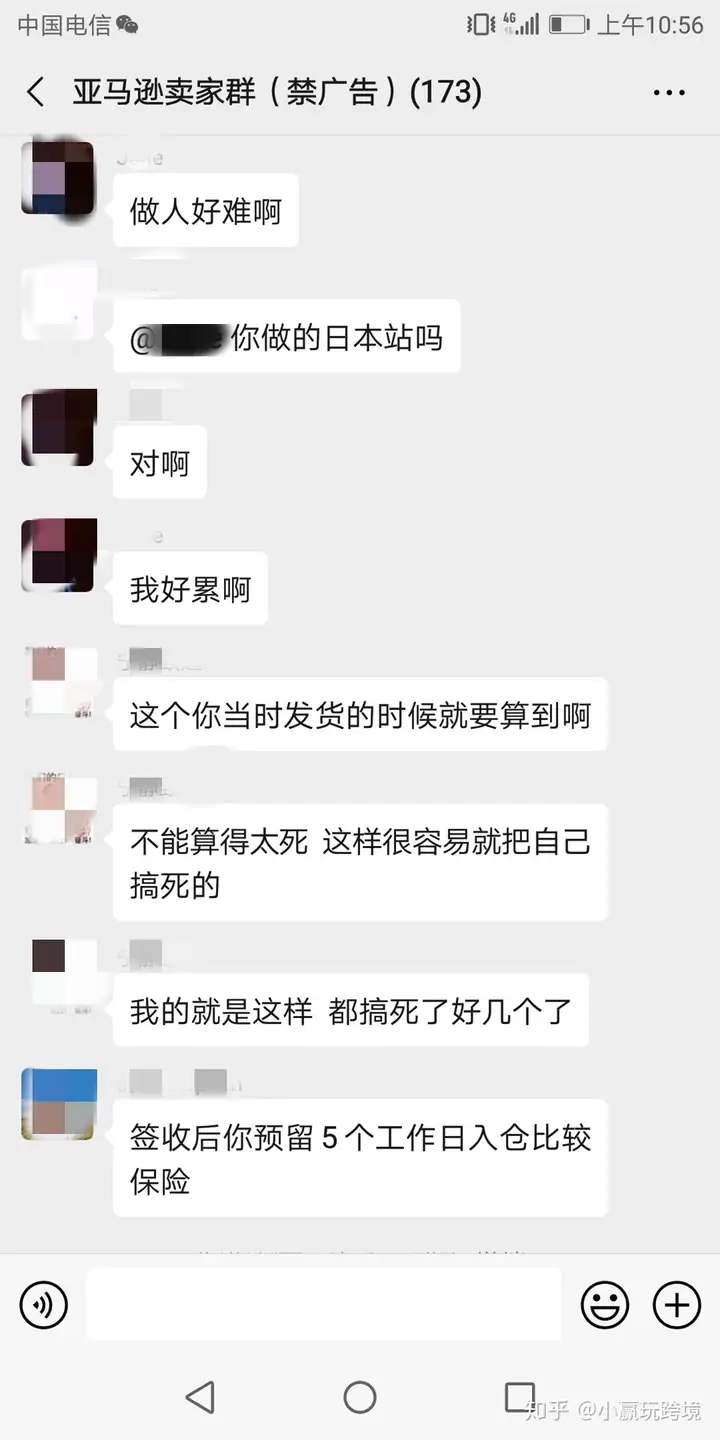This screenshot has width=720, height=1440.
Task: Tap avatar next to 做人好难啊 message
Action: pos(59,178)
